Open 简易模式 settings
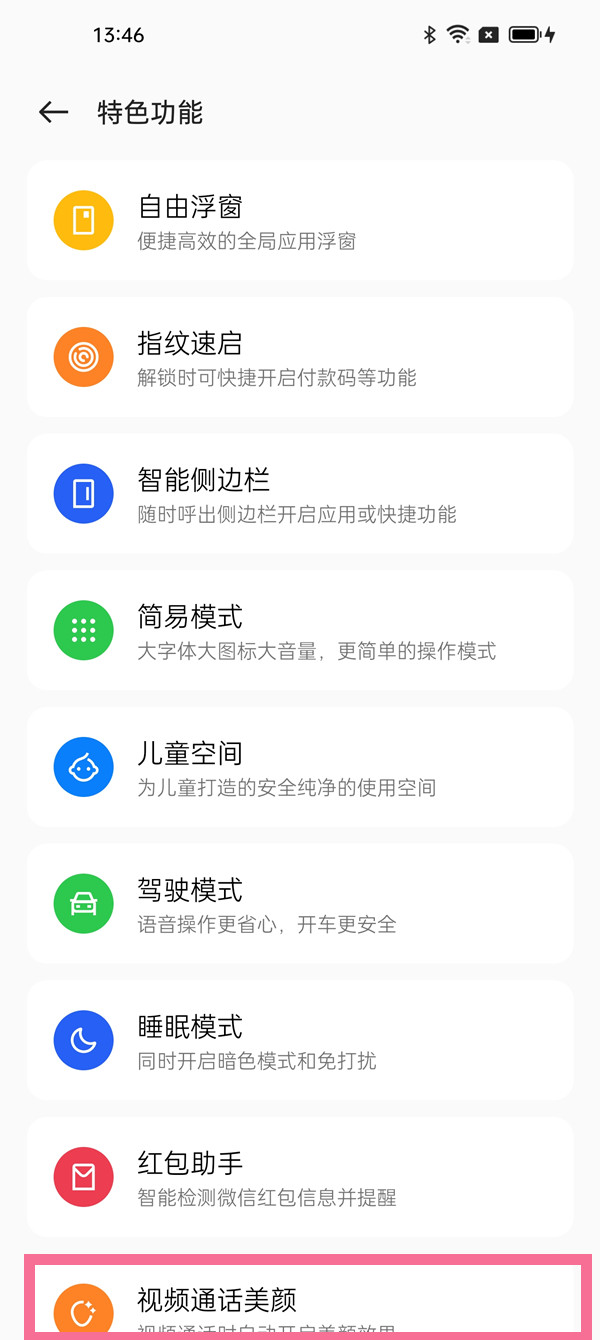This screenshot has height=1340, width=600. pos(300,630)
